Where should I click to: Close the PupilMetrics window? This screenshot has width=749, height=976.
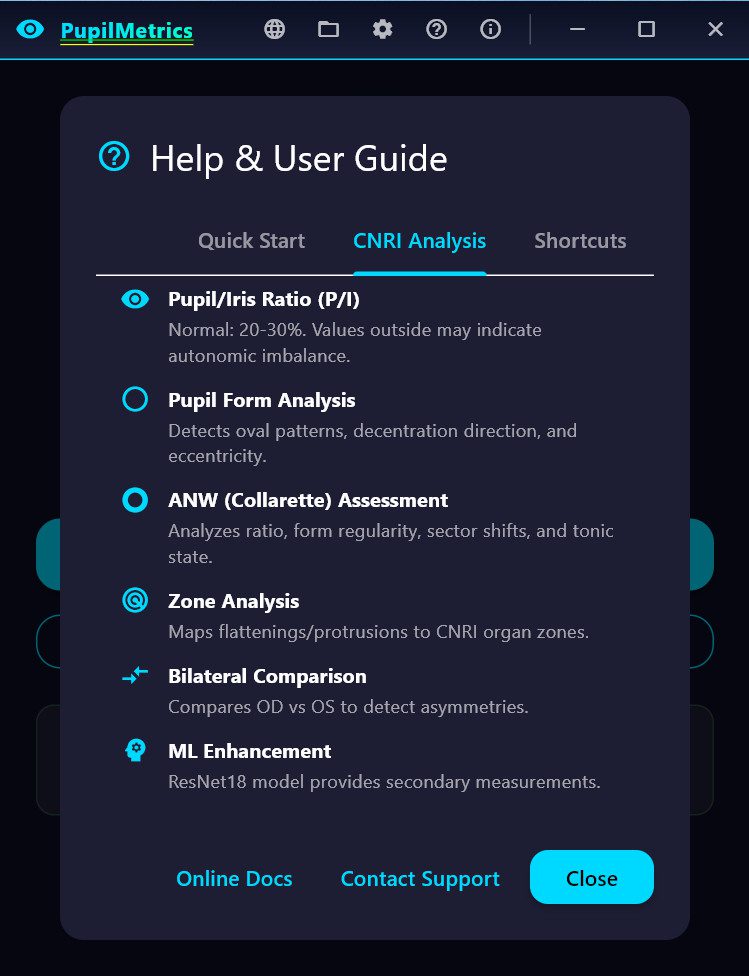[715, 29]
